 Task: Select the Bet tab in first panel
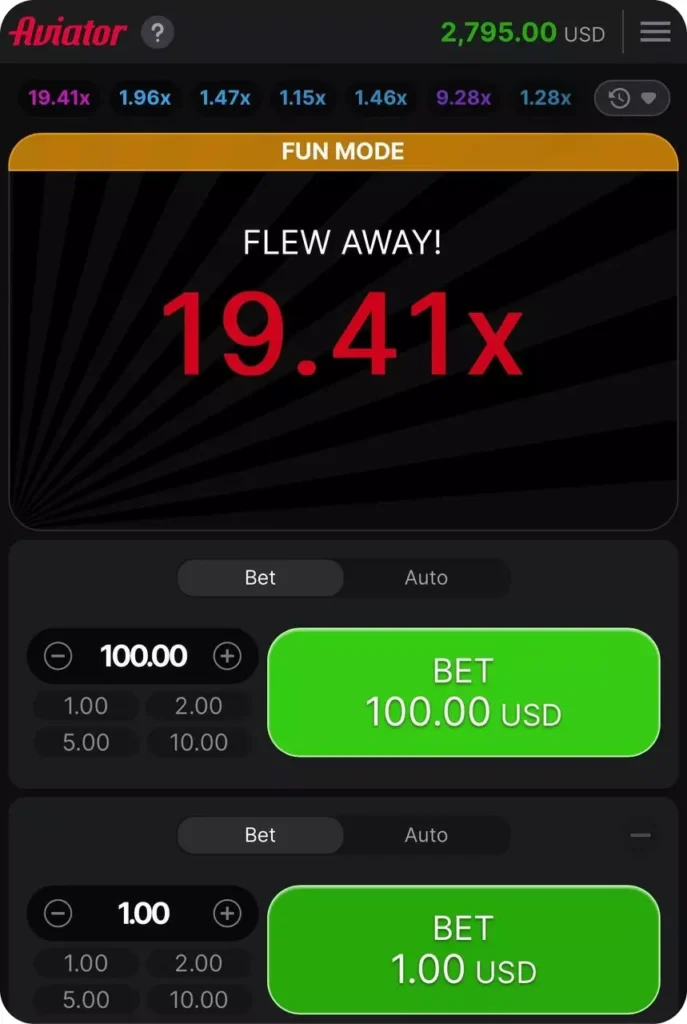(x=260, y=578)
